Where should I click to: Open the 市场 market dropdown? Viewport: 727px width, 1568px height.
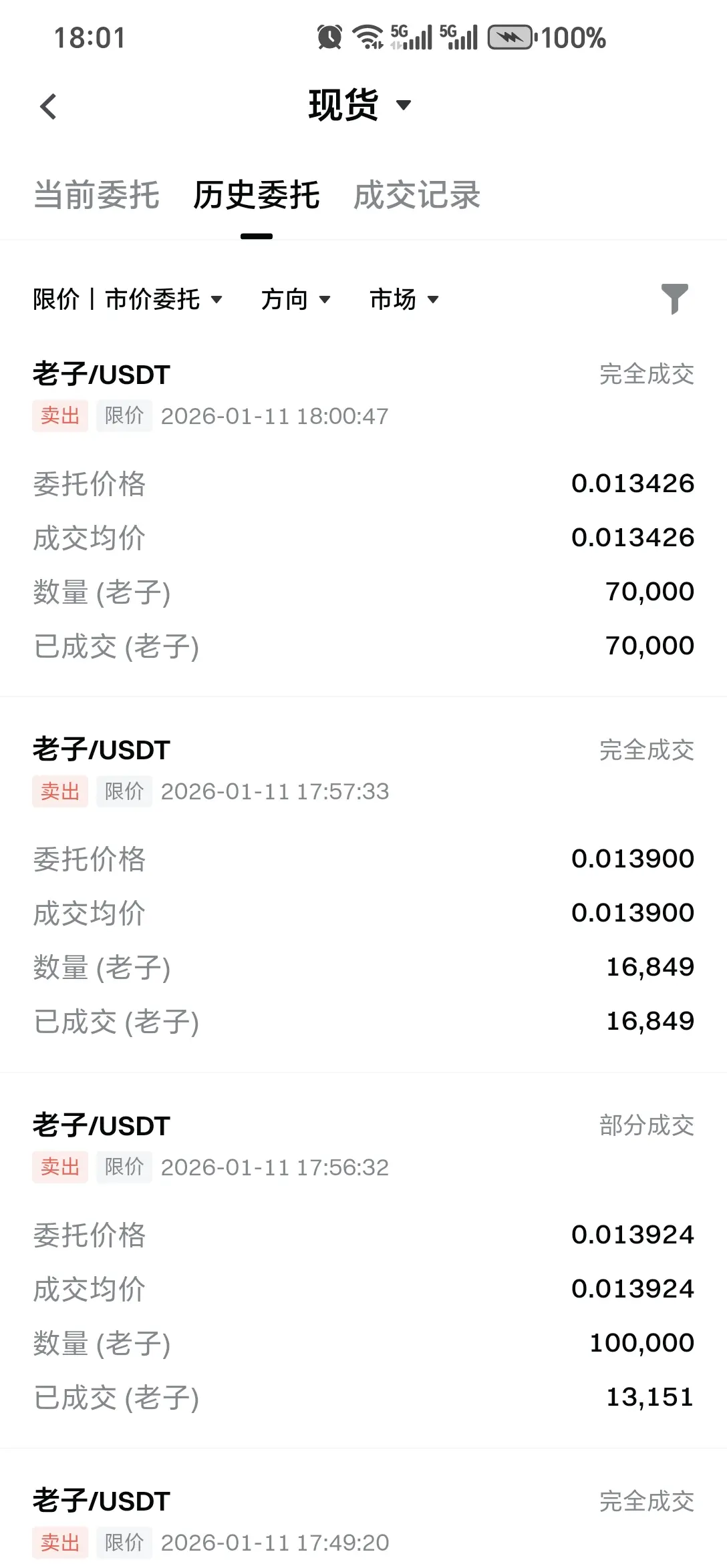click(x=404, y=299)
